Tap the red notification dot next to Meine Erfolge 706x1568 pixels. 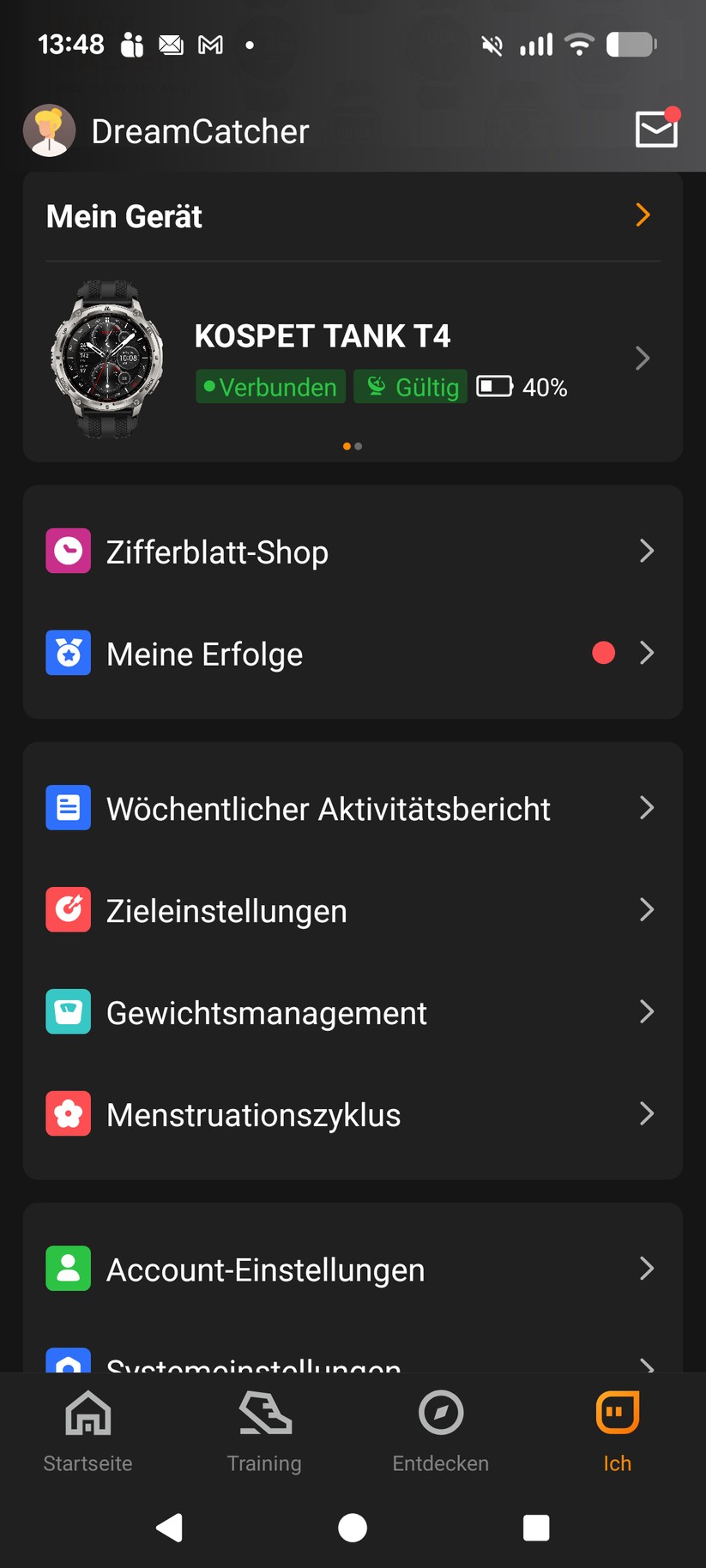click(603, 653)
